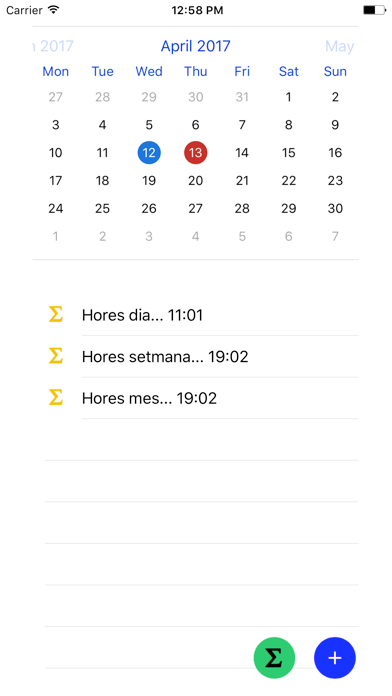Add a new entry with plus button

click(x=335, y=657)
